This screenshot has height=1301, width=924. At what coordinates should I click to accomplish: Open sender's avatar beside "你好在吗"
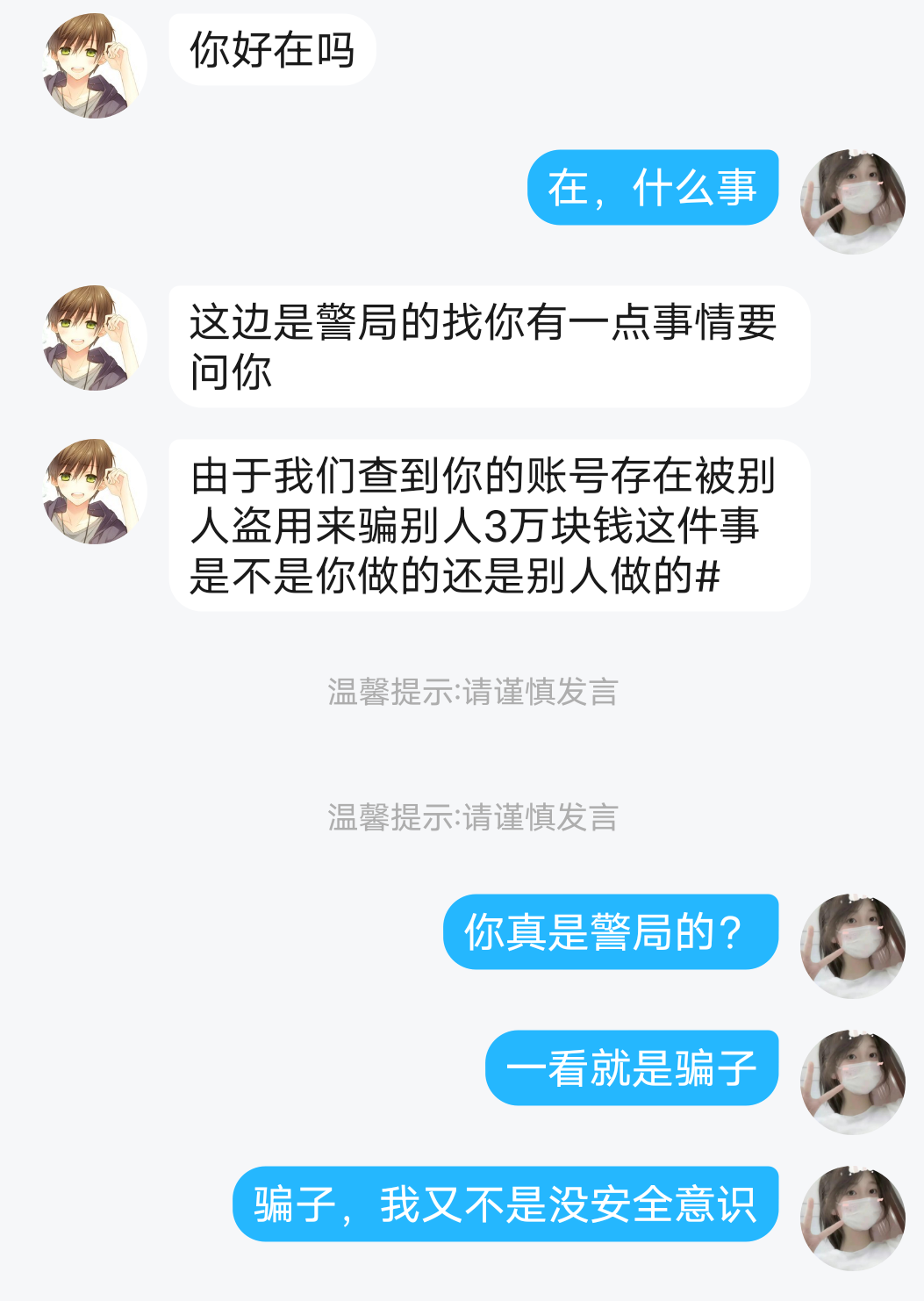[x=95, y=66]
